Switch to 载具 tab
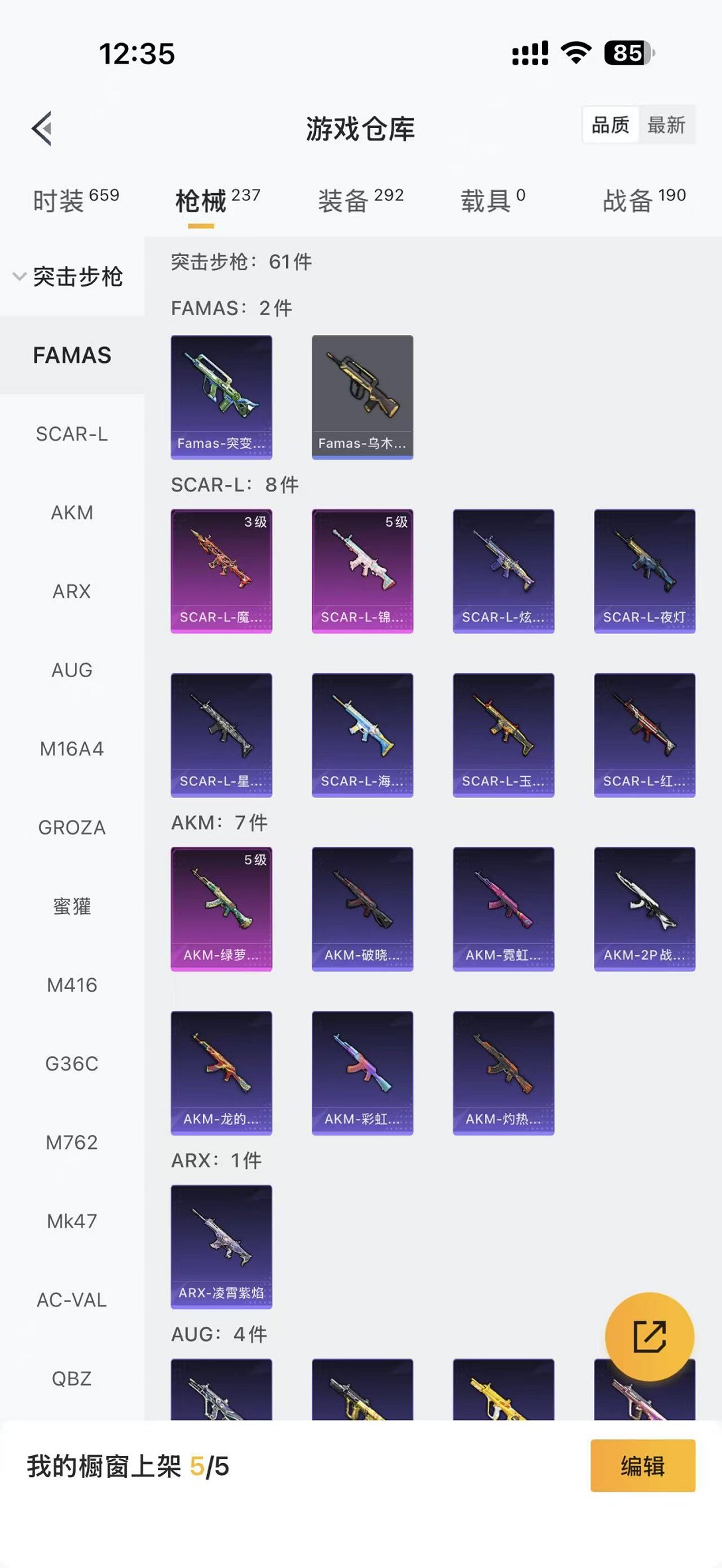Image resolution: width=722 pixels, height=1568 pixels. click(x=492, y=200)
